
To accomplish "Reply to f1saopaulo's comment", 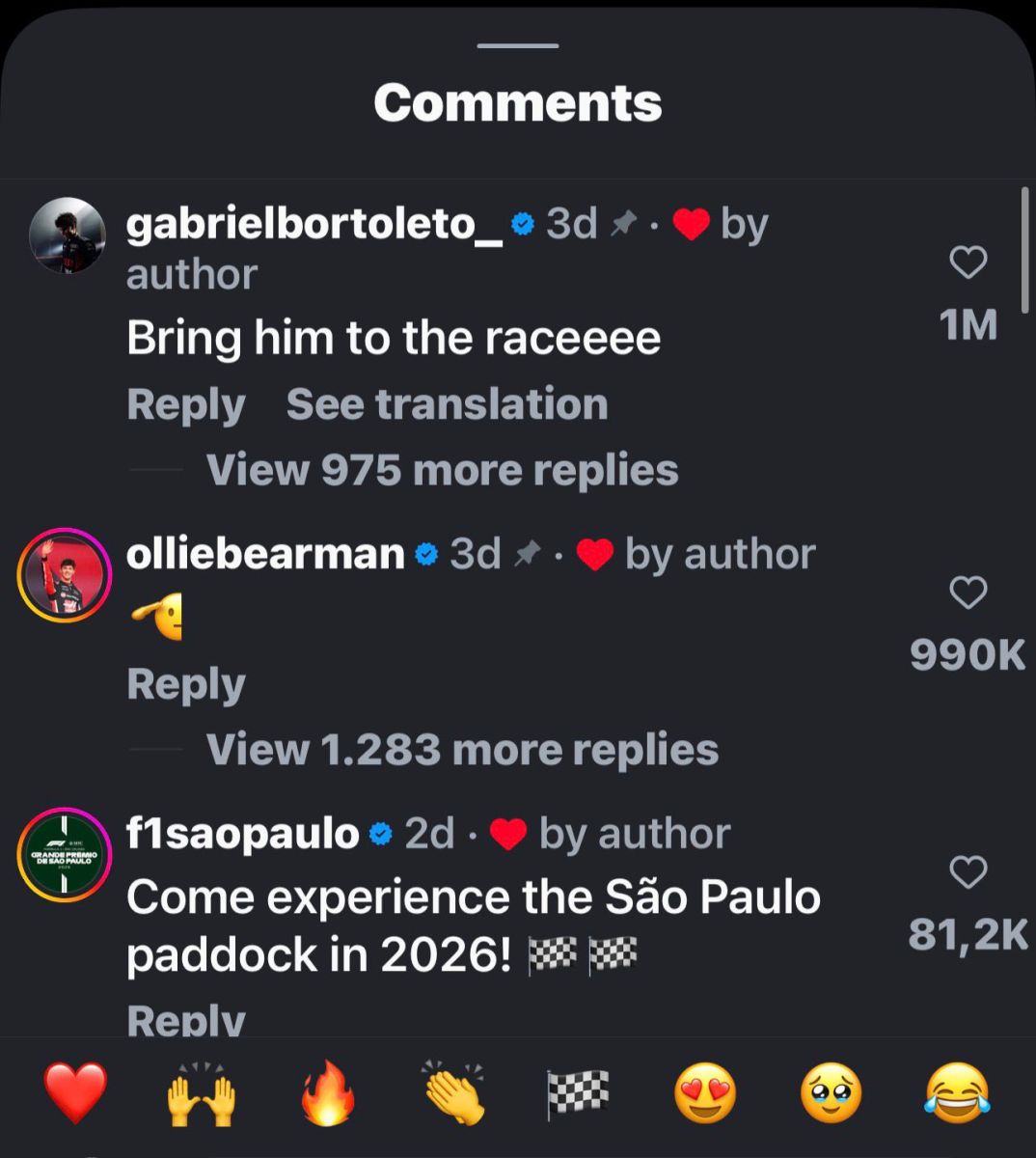I will (x=185, y=1019).
